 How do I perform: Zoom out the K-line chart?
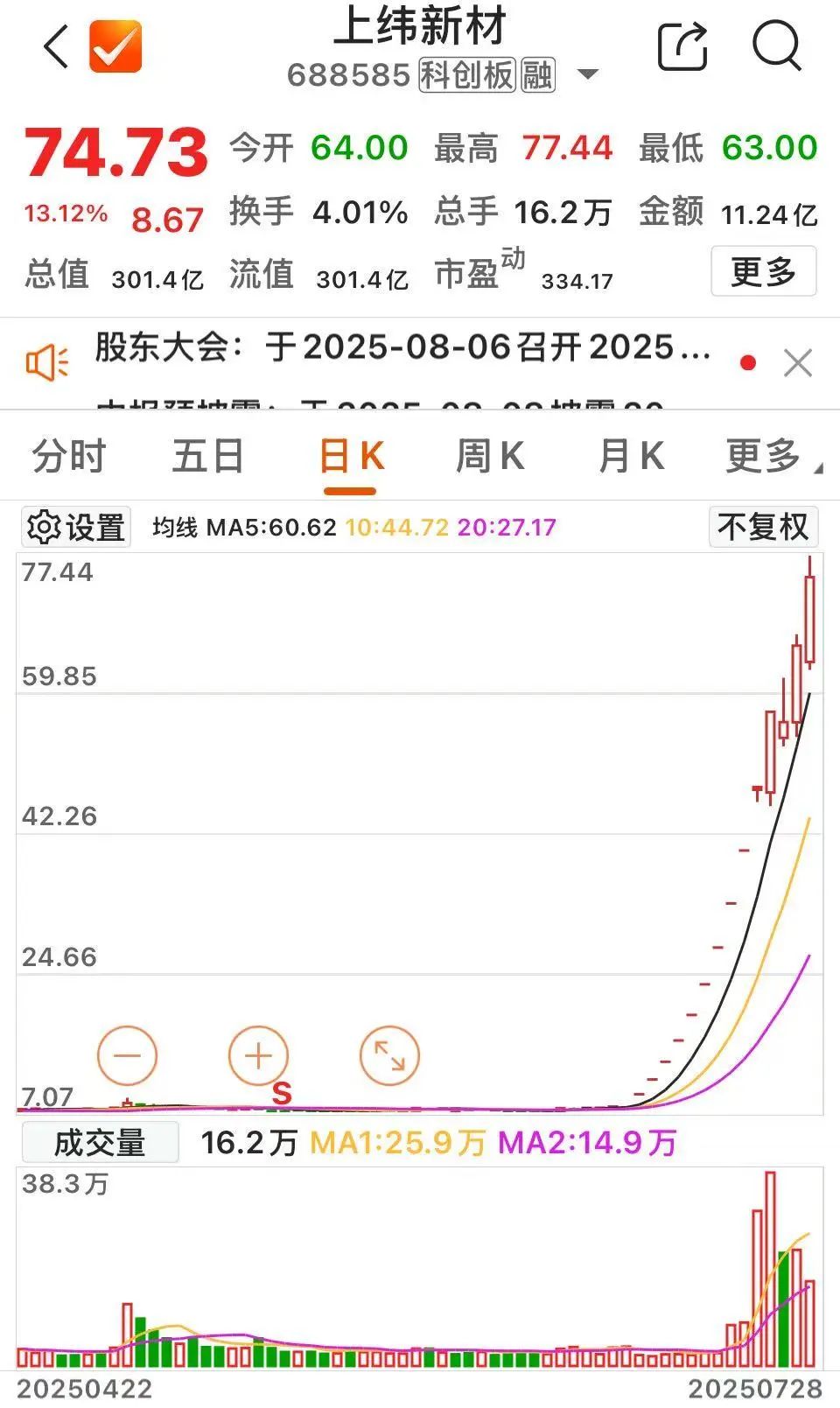(x=127, y=1056)
